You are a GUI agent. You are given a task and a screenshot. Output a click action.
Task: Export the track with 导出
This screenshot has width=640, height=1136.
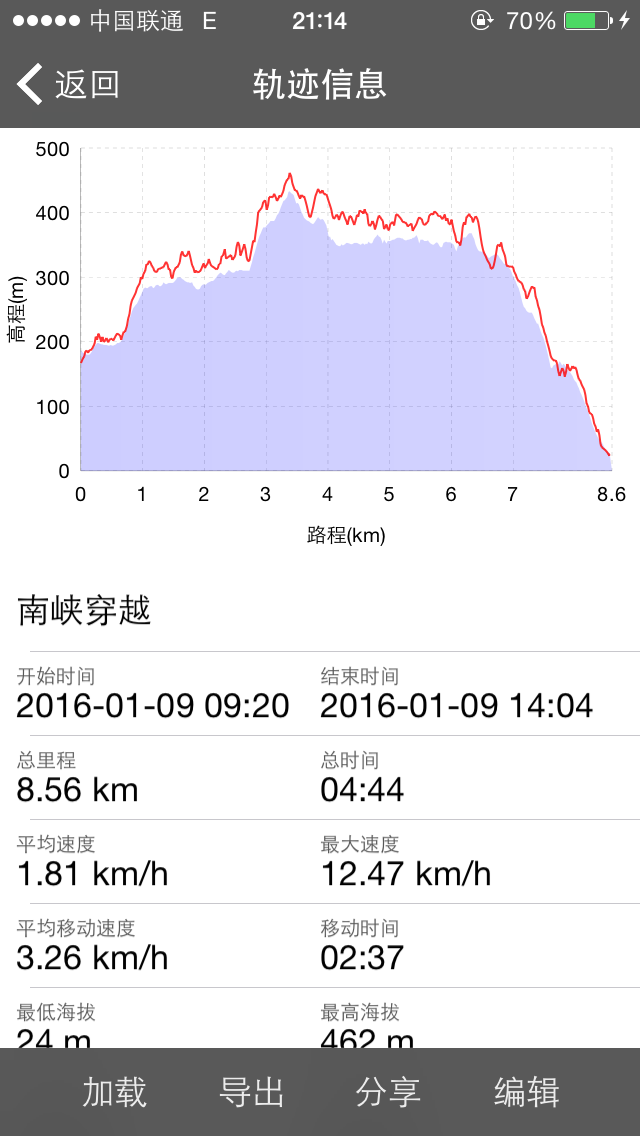point(251,1092)
